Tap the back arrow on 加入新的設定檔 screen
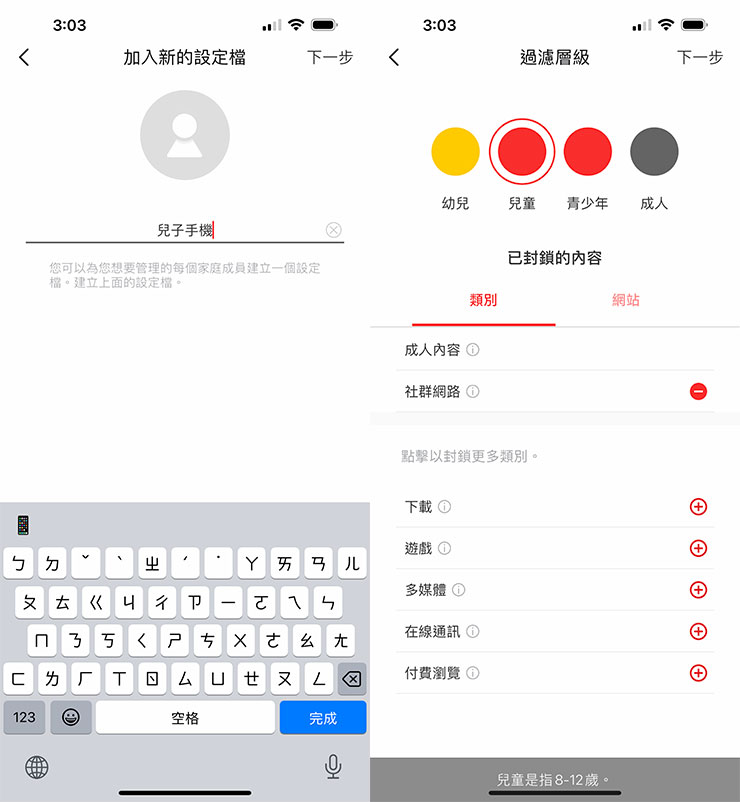 pos(23,57)
